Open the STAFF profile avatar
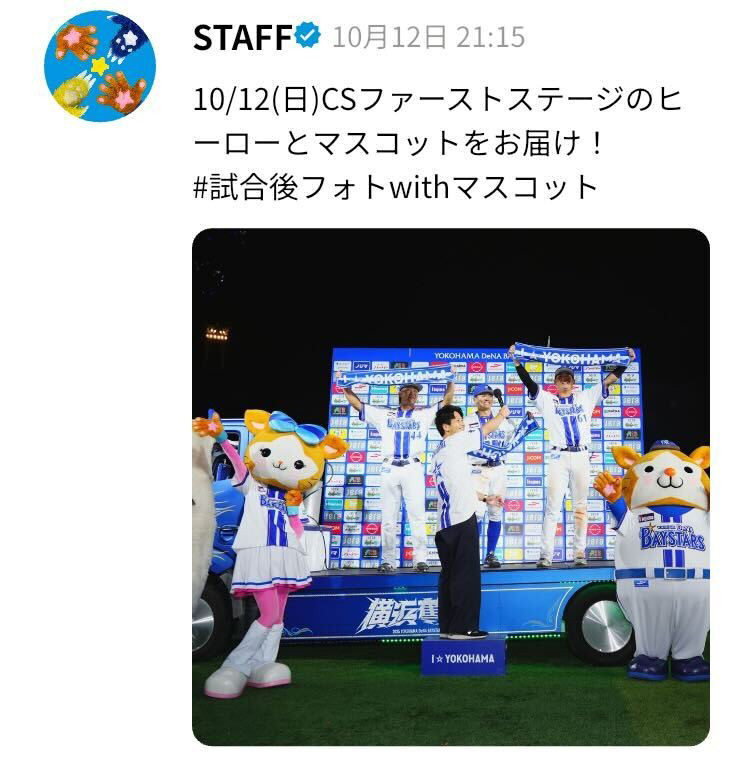This screenshot has width=750, height=779. tap(99, 66)
